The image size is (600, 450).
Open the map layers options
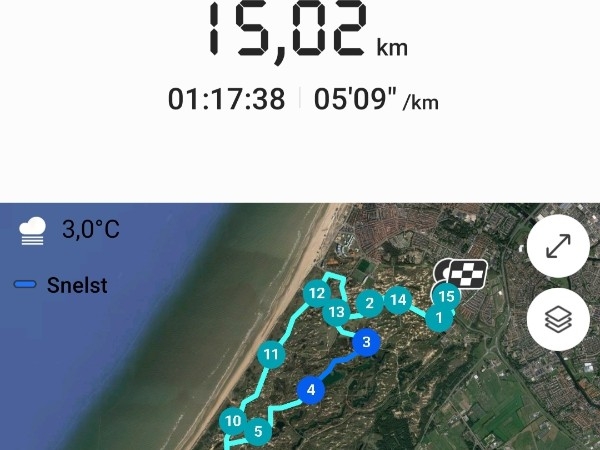(x=558, y=319)
